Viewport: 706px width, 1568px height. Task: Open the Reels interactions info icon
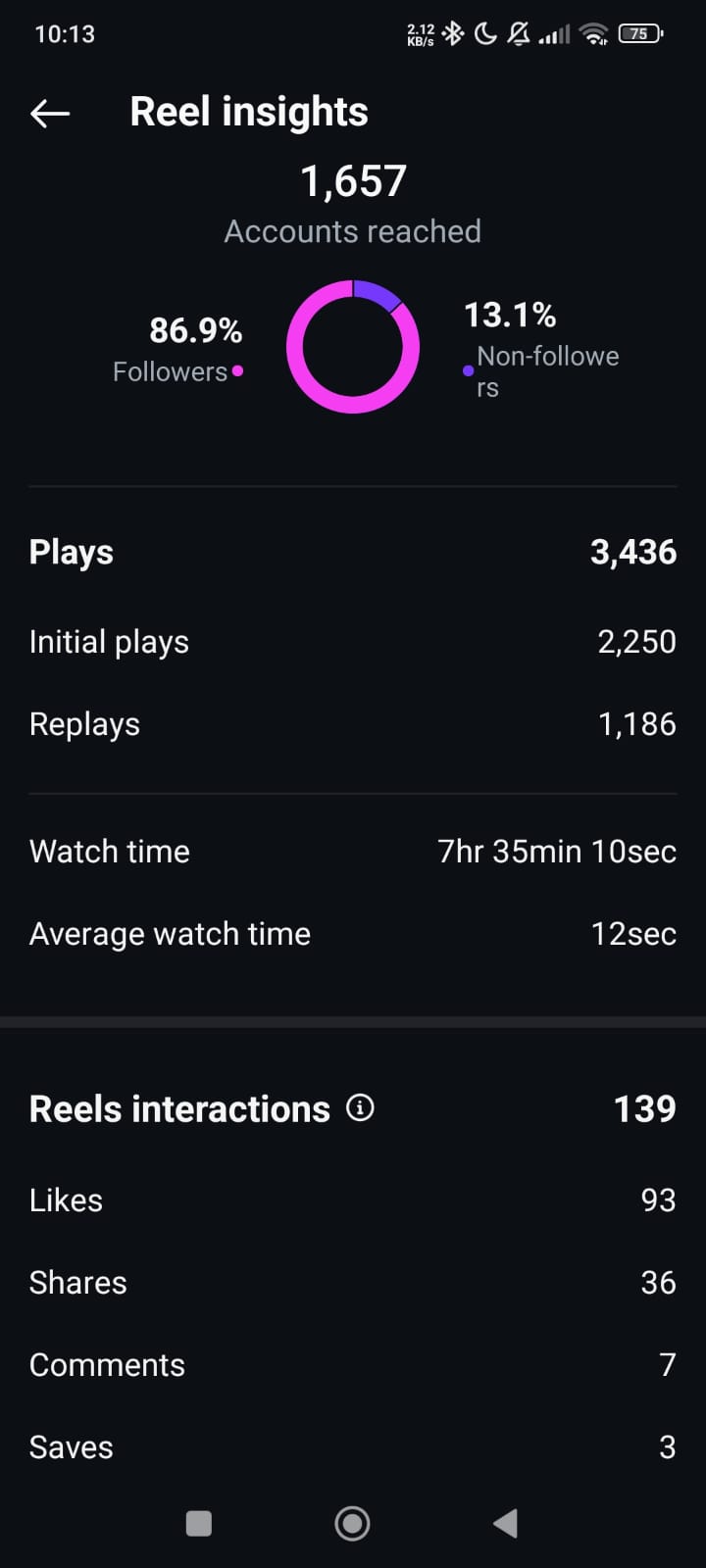pyautogui.click(x=360, y=1108)
